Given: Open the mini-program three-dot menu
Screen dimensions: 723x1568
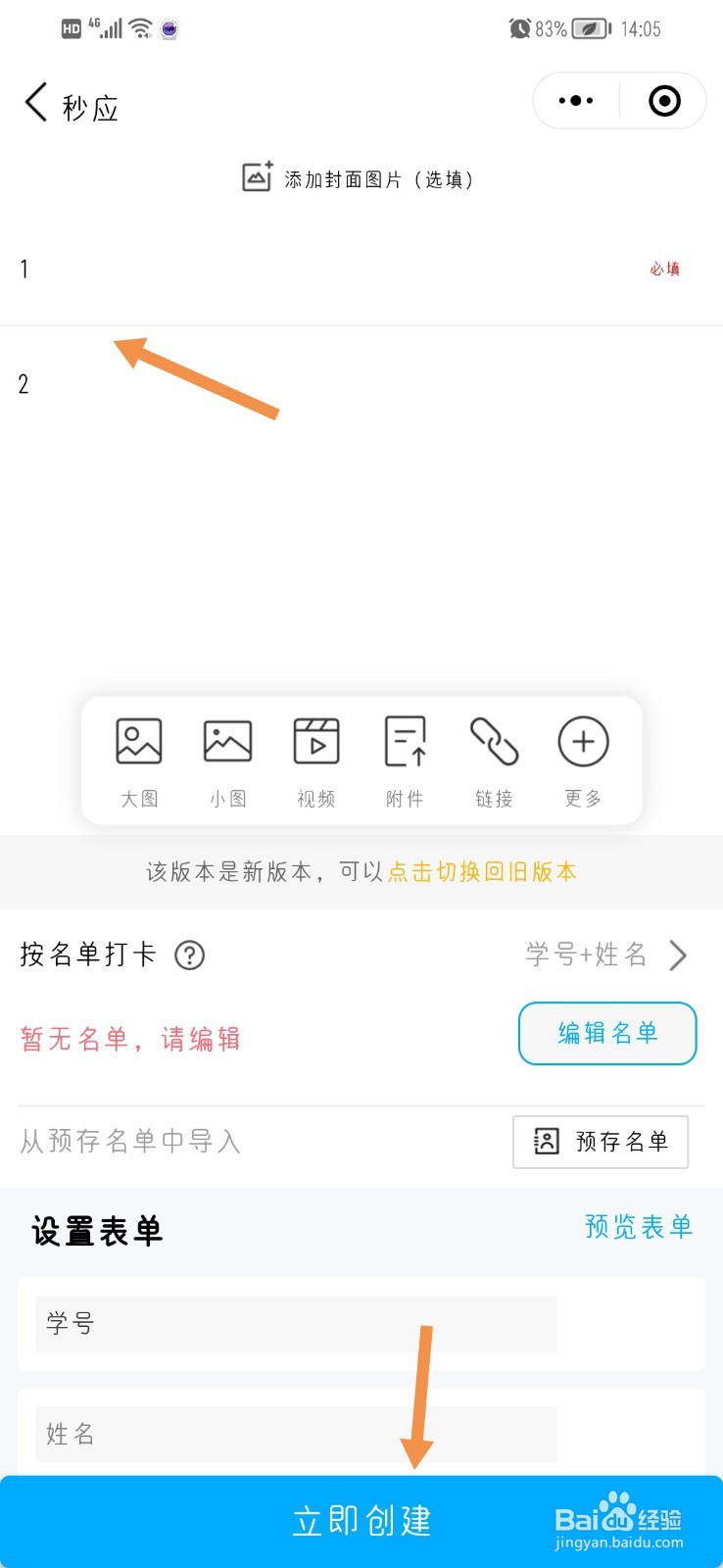Looking at the screenshot, I should pyautogui.click(x=576, y=101).
